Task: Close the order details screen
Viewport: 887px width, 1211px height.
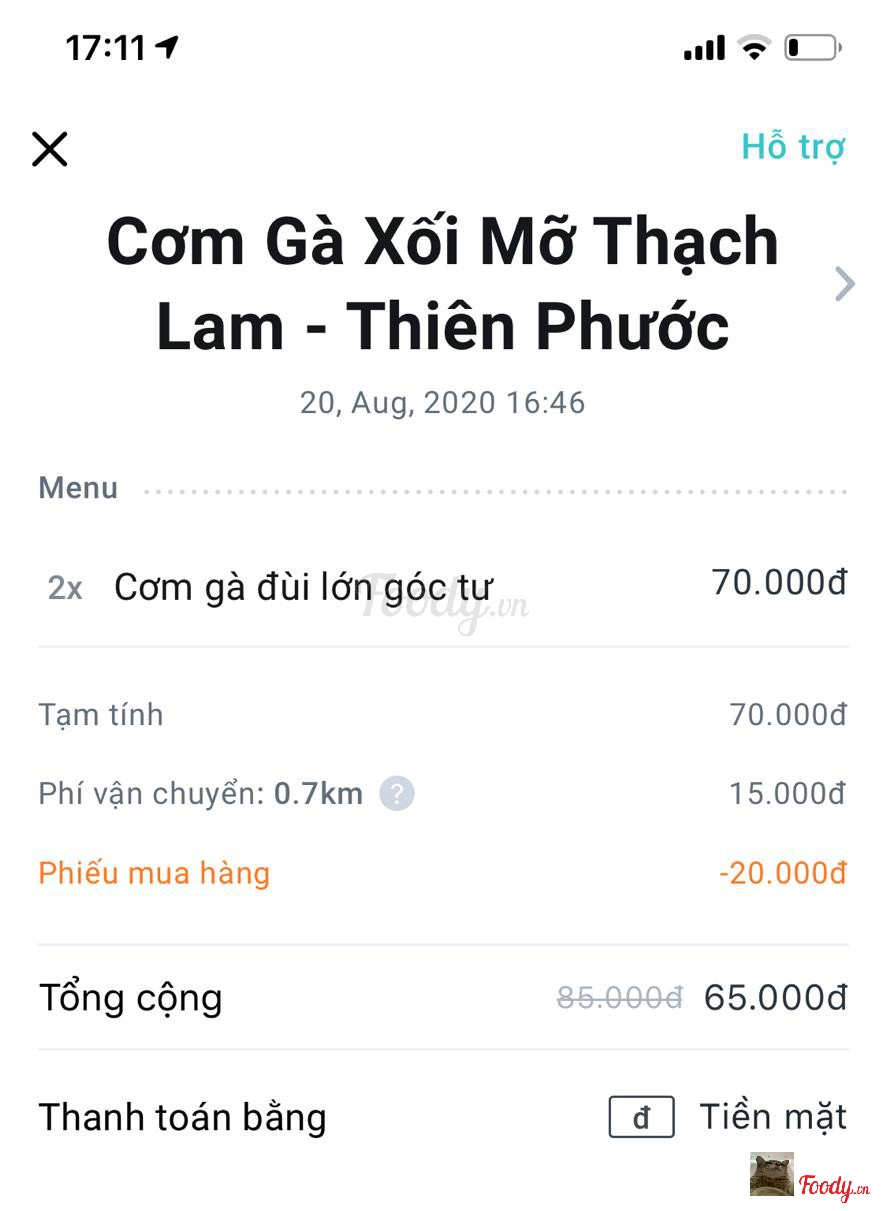Action: coord(49,149)
